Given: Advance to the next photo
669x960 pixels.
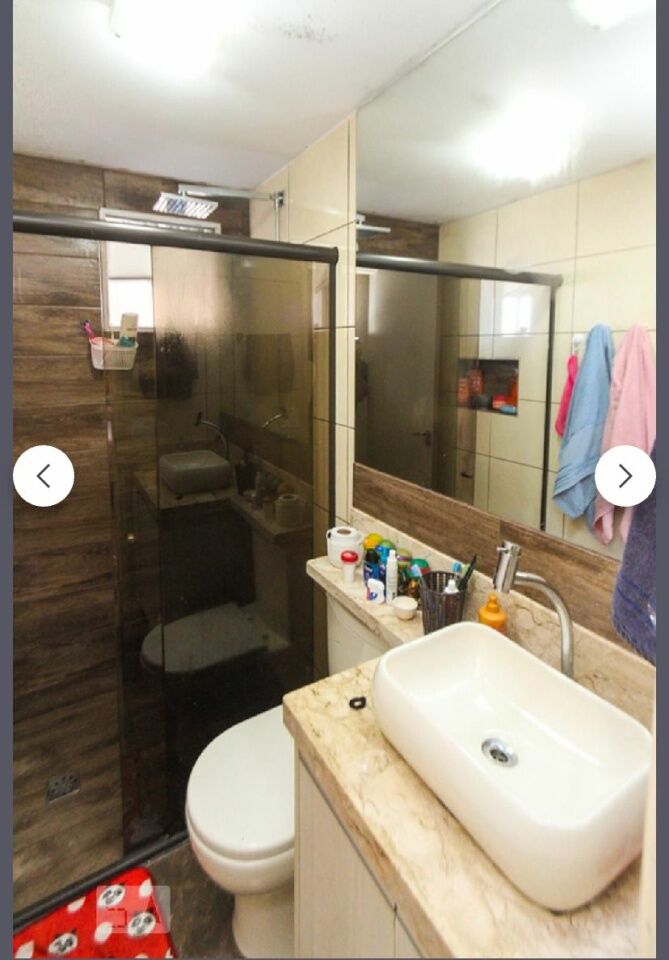Looking at the screenshot, I should [x=625, y=476].
